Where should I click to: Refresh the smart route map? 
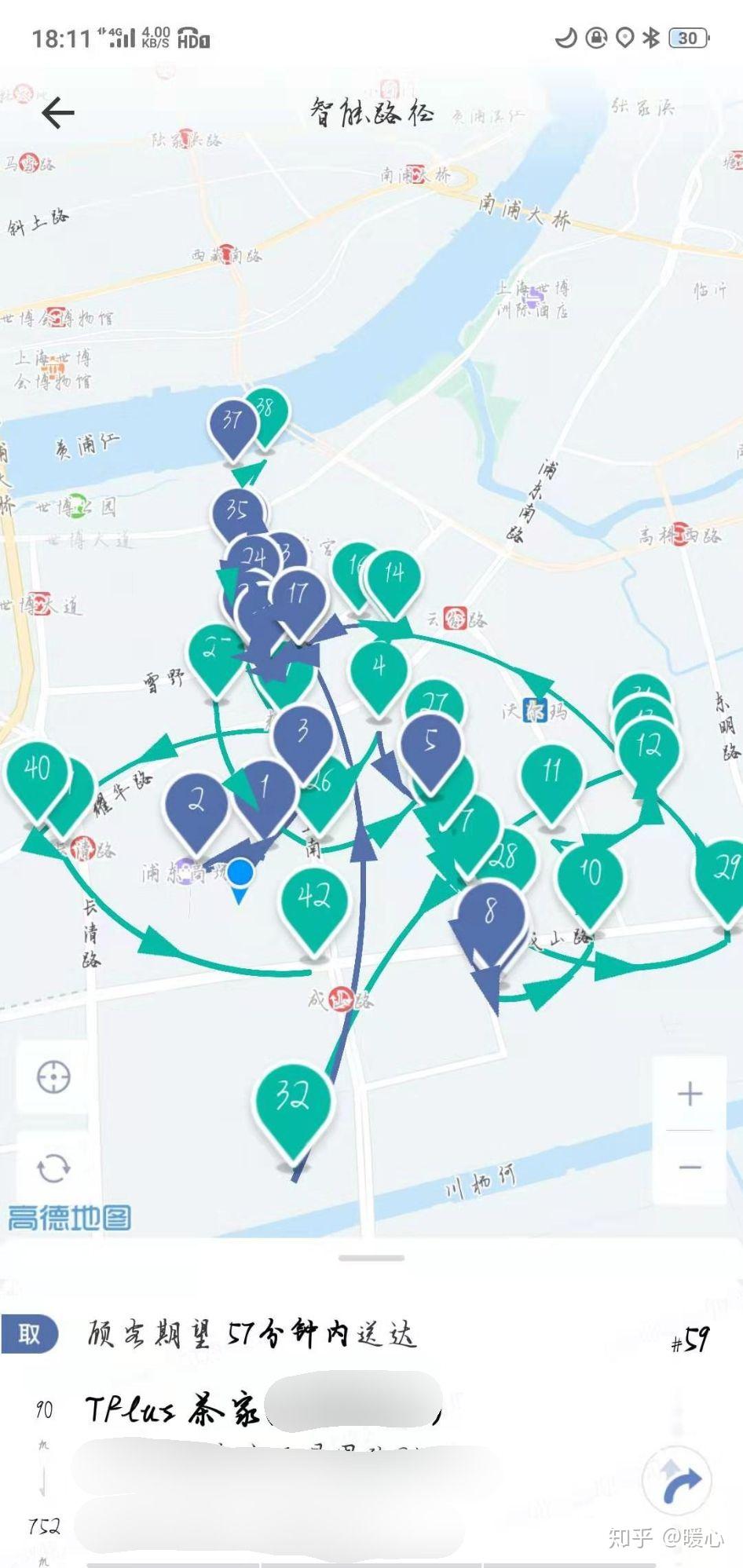[x=53, y=1168]
